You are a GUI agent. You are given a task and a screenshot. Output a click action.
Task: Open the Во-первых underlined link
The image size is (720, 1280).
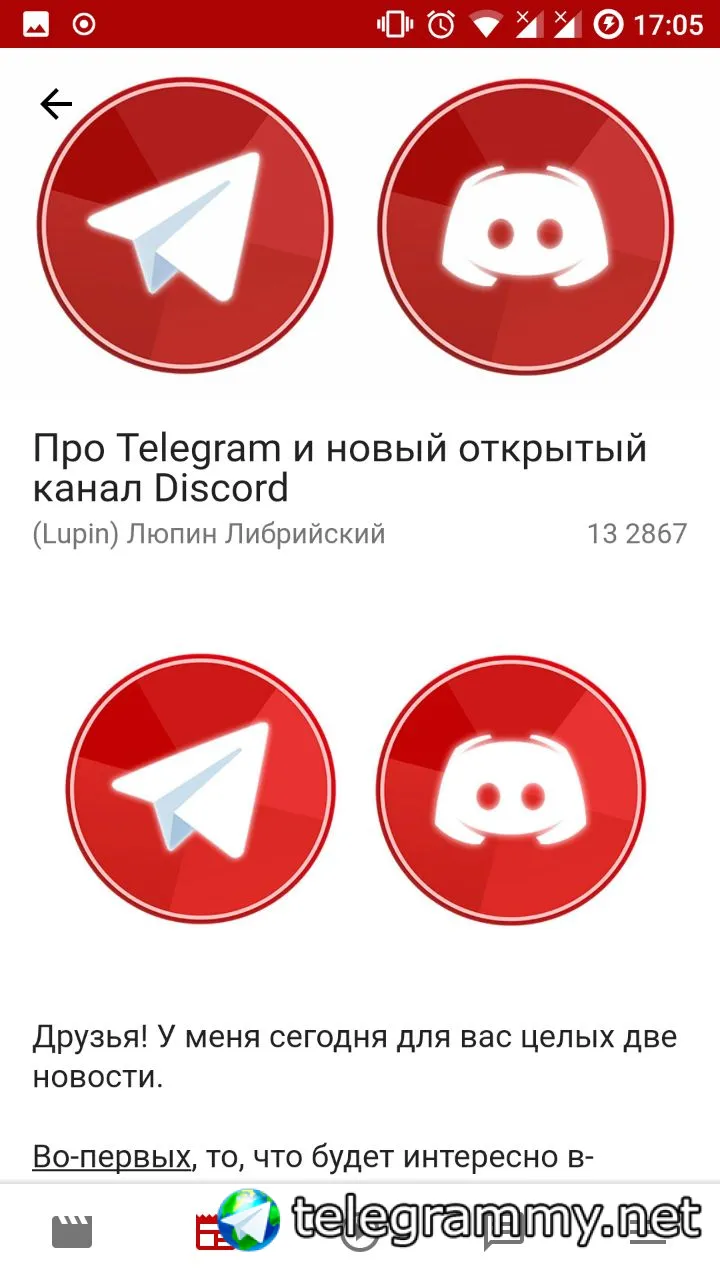(111, 1157)
